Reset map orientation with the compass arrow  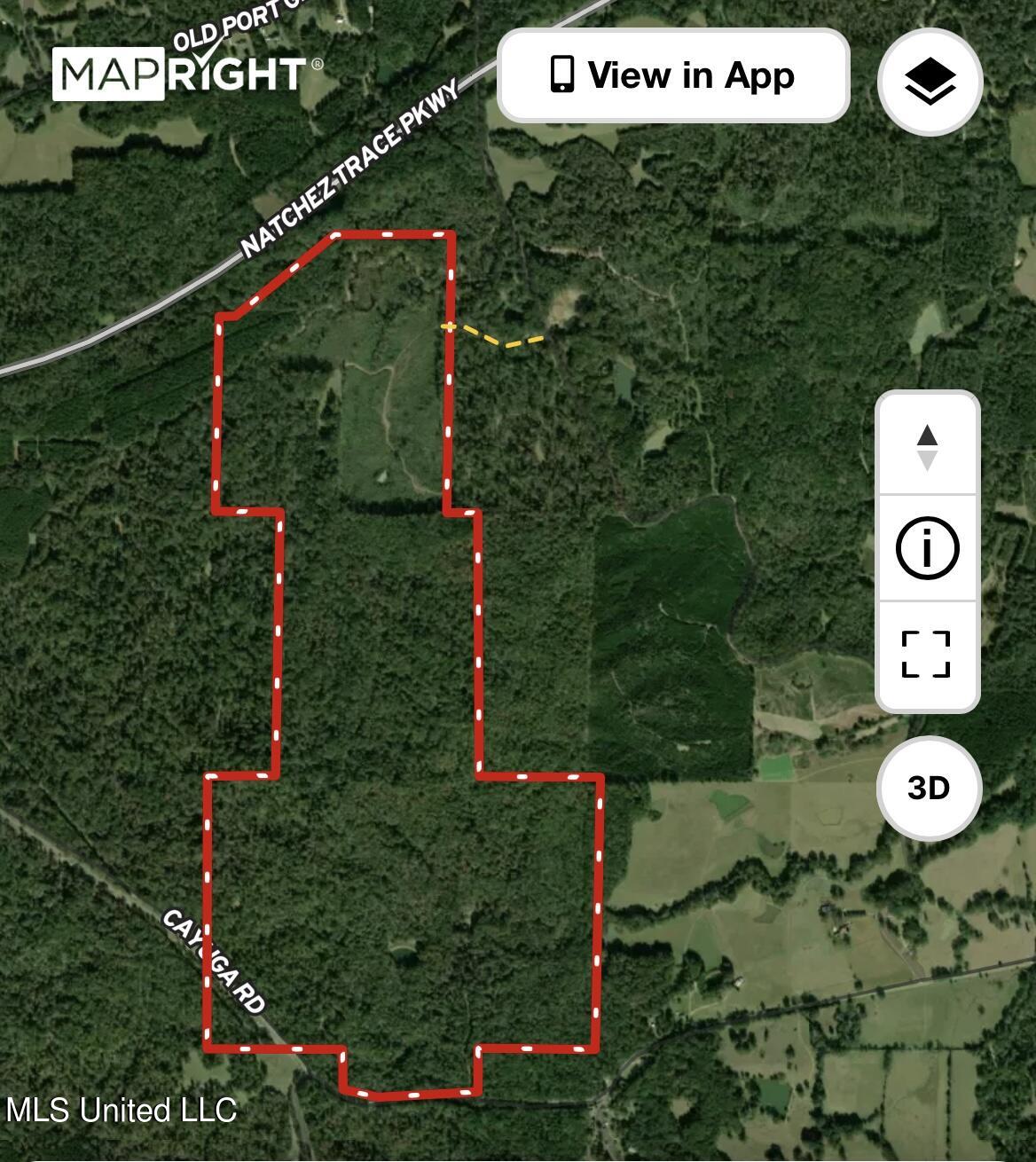click(927, 445)
